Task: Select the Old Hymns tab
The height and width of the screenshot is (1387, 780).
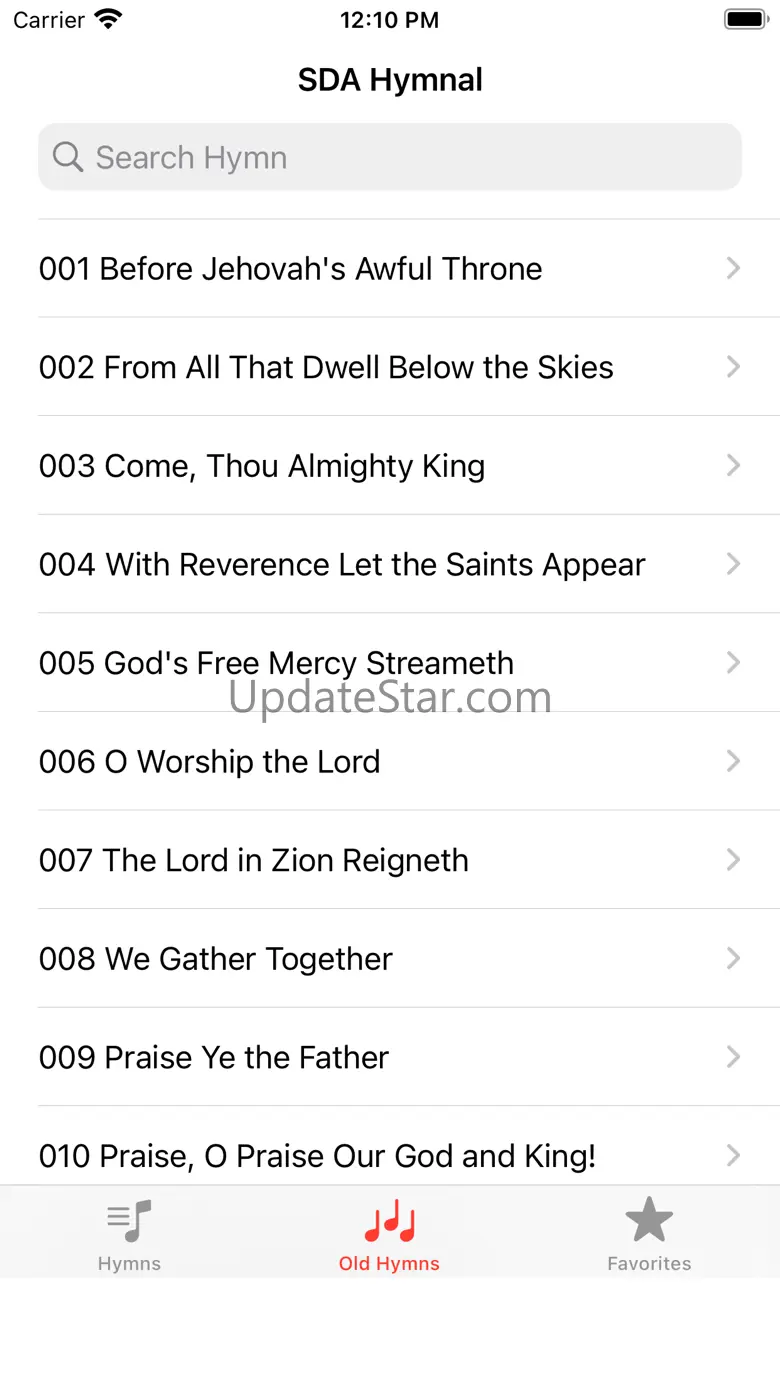Action: pyautogui.click(x=389, y=1234)
